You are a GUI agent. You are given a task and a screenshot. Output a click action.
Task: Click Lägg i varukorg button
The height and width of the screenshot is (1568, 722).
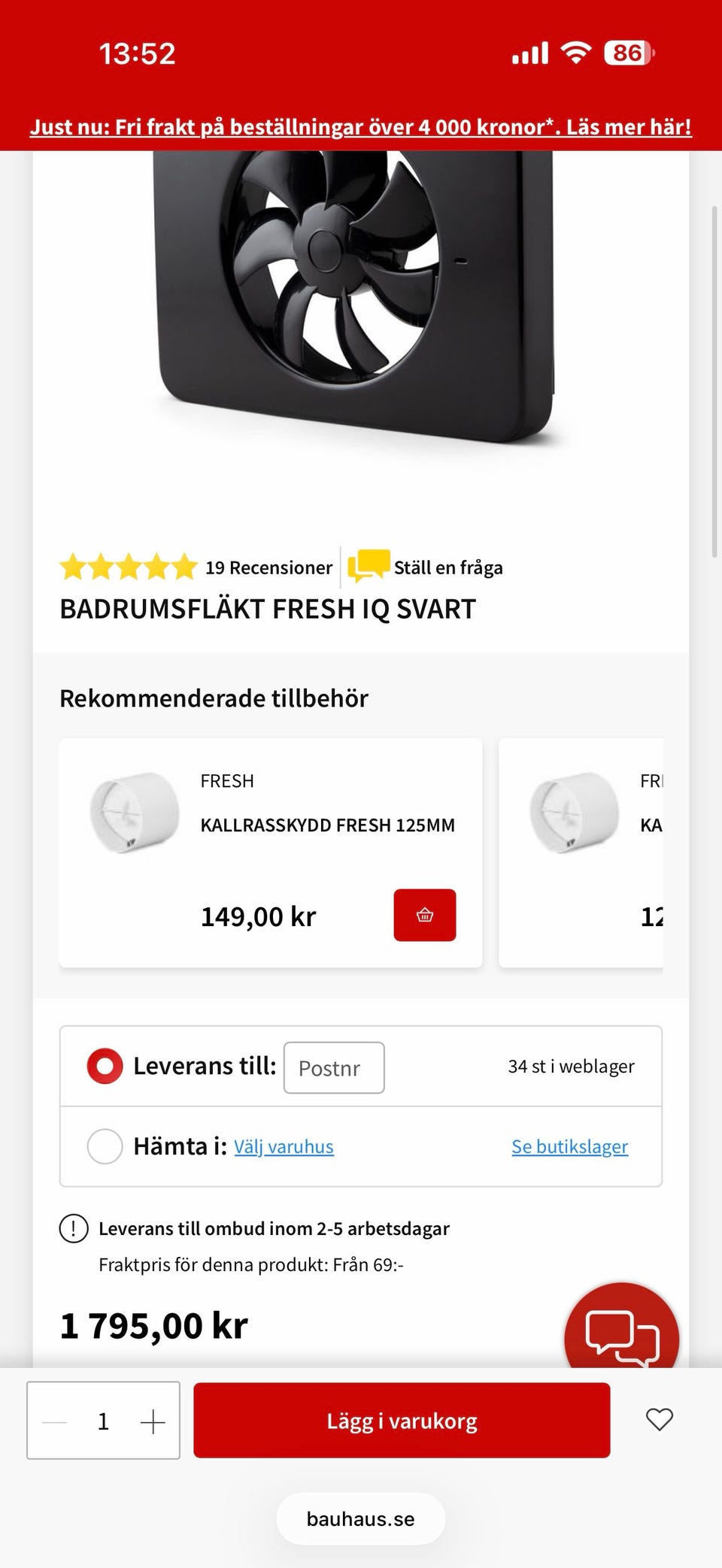point(402,1421)
